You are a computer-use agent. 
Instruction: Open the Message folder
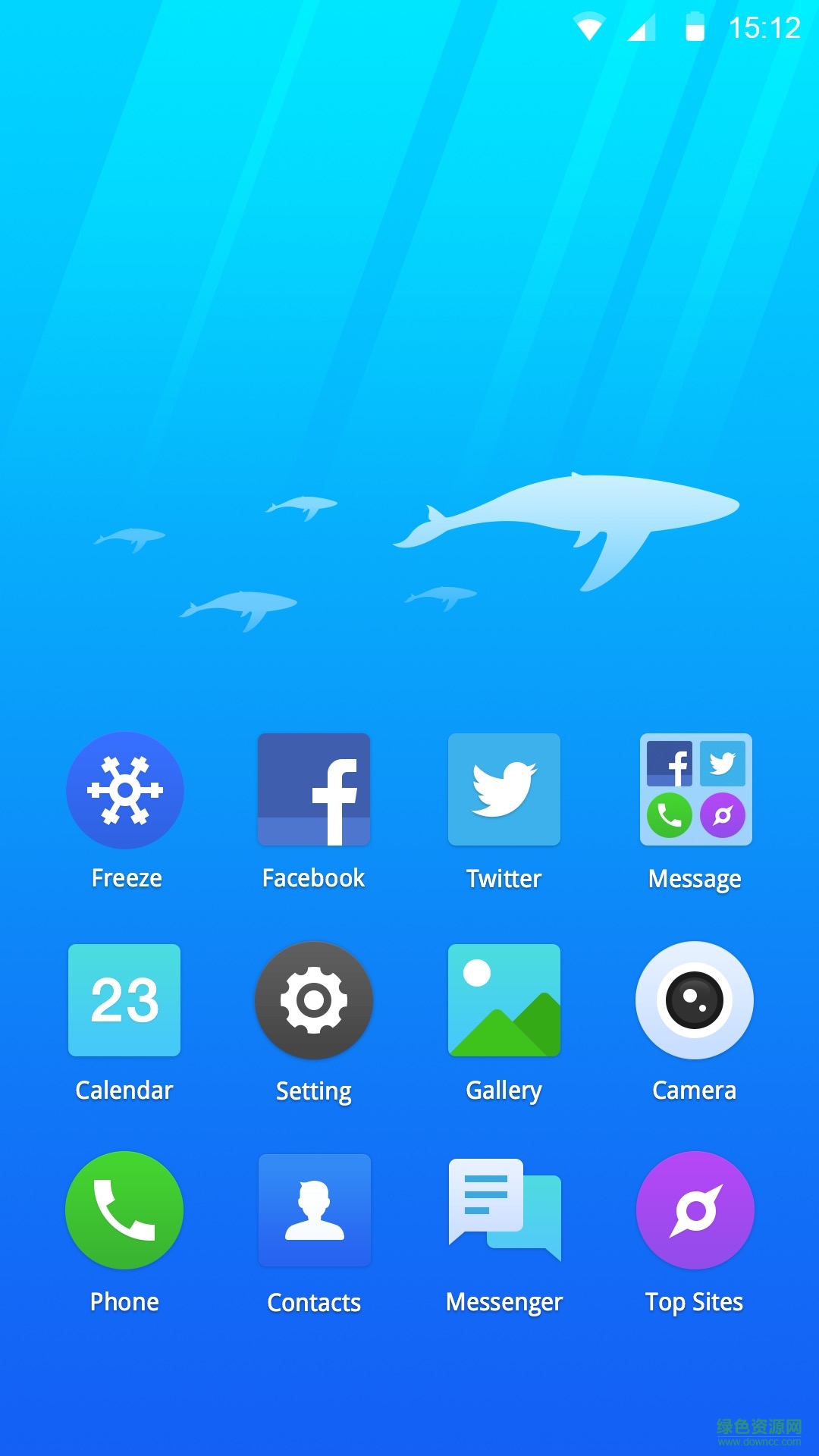coord(695,790)
